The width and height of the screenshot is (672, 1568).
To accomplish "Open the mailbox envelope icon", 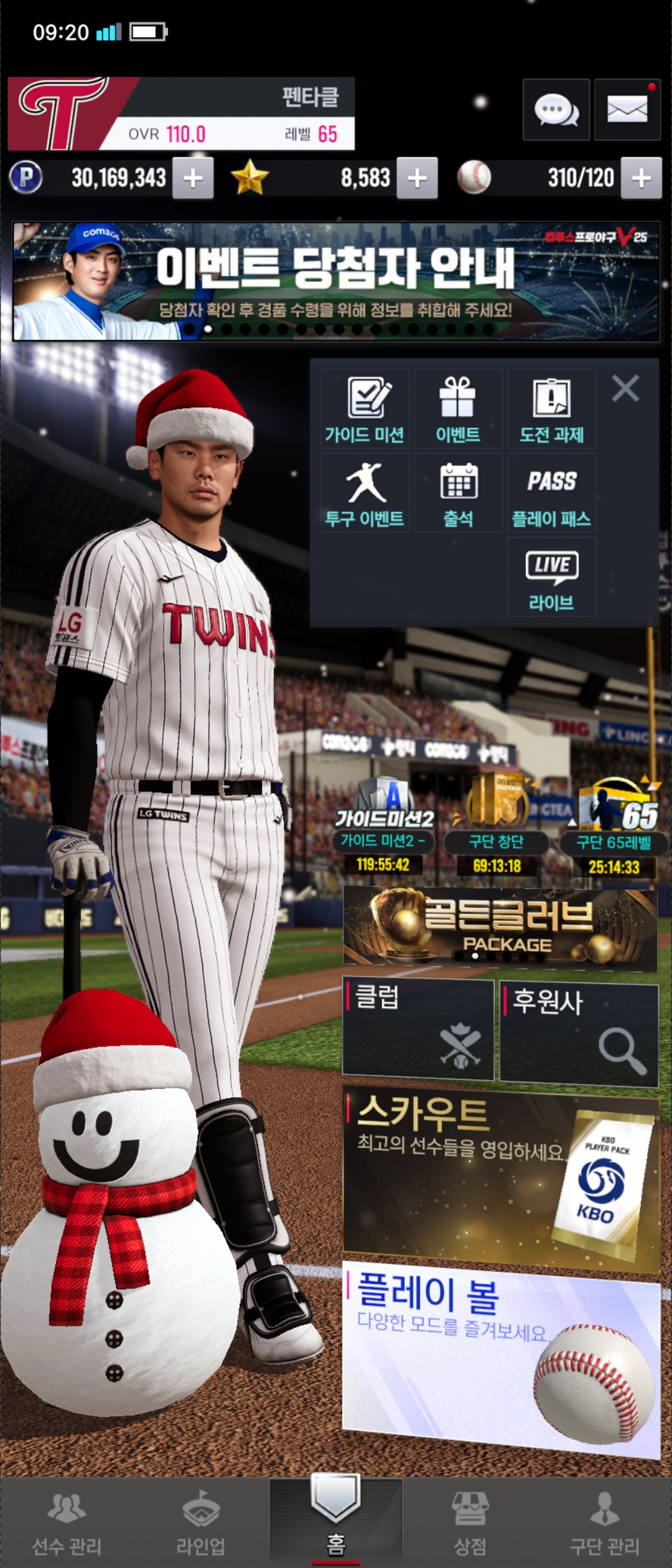I will (627, 110).
